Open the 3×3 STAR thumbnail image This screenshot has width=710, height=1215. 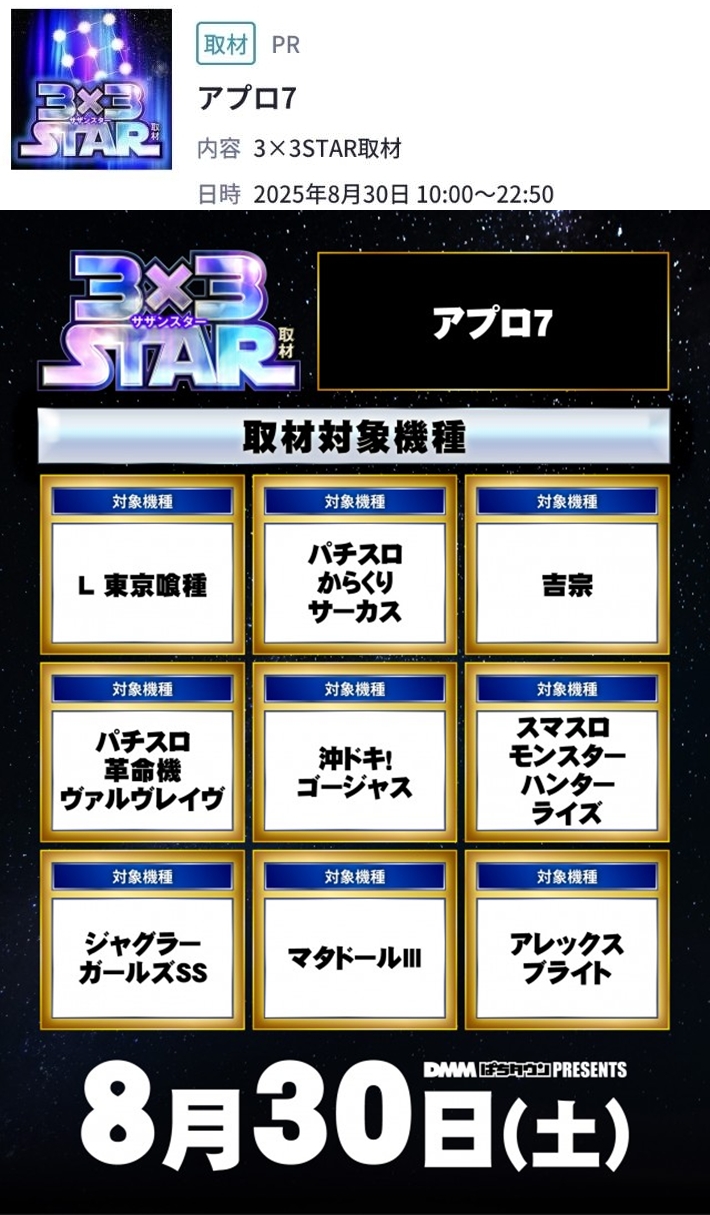click(x=91, y=89)
